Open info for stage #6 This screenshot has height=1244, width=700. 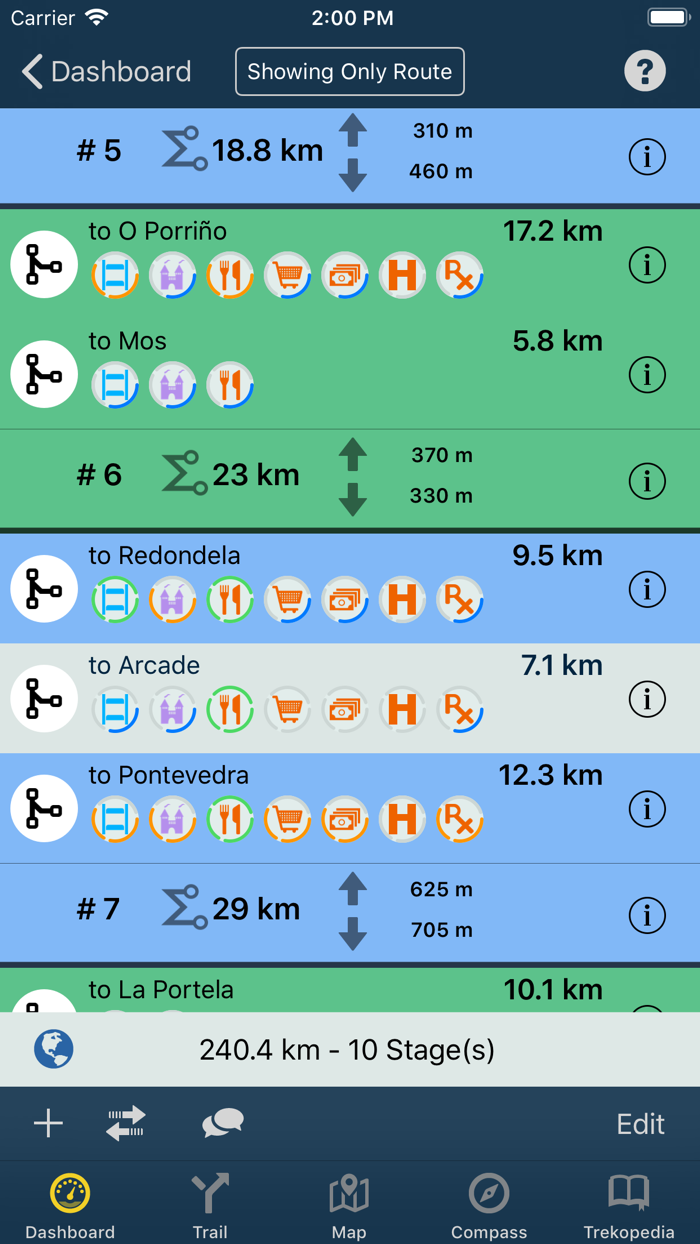pos(647,481)
